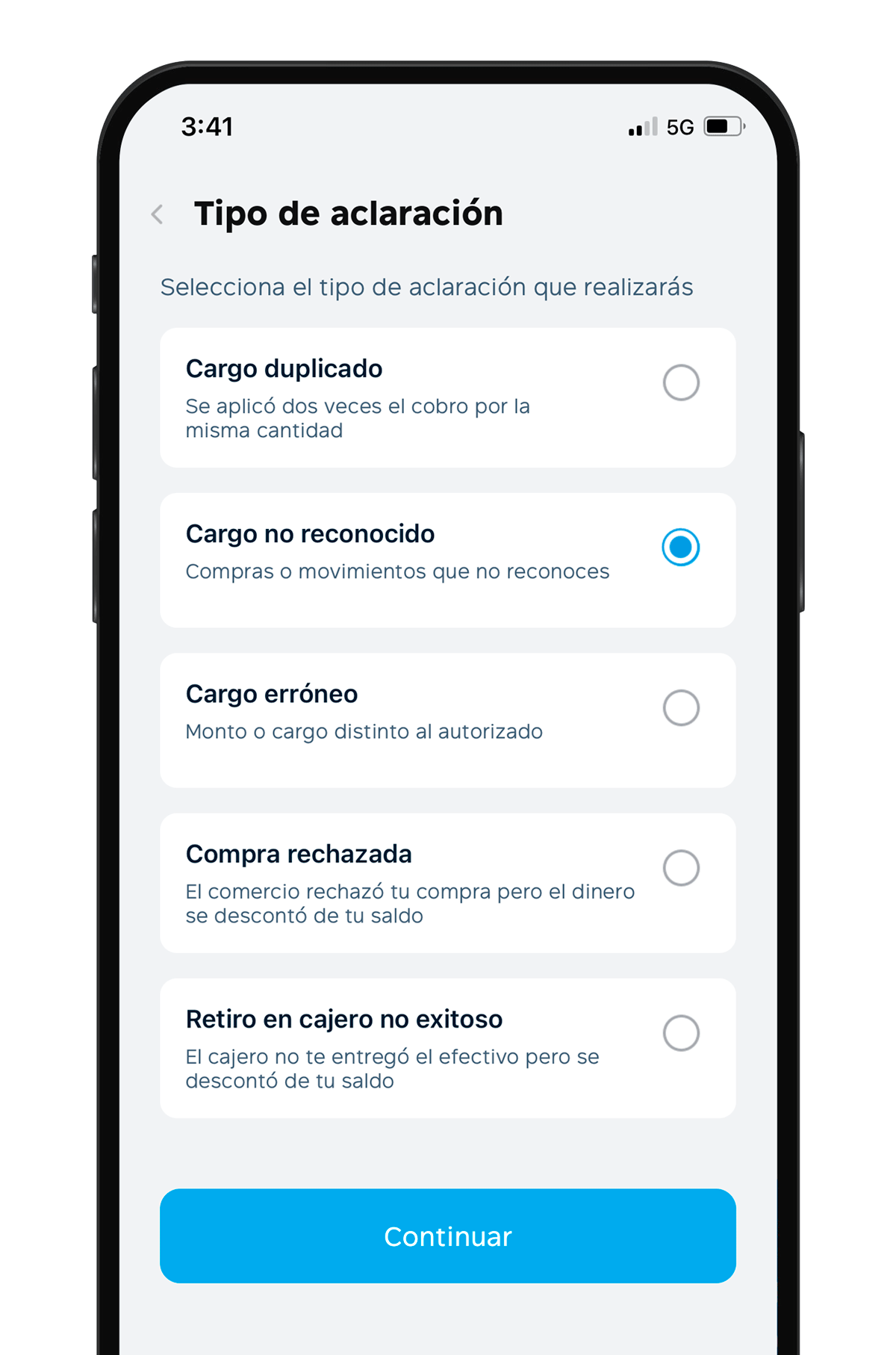Select Compra rechazada as the clarification type
The height and width of the screenshot is (1355, 896).
point(680,868)
